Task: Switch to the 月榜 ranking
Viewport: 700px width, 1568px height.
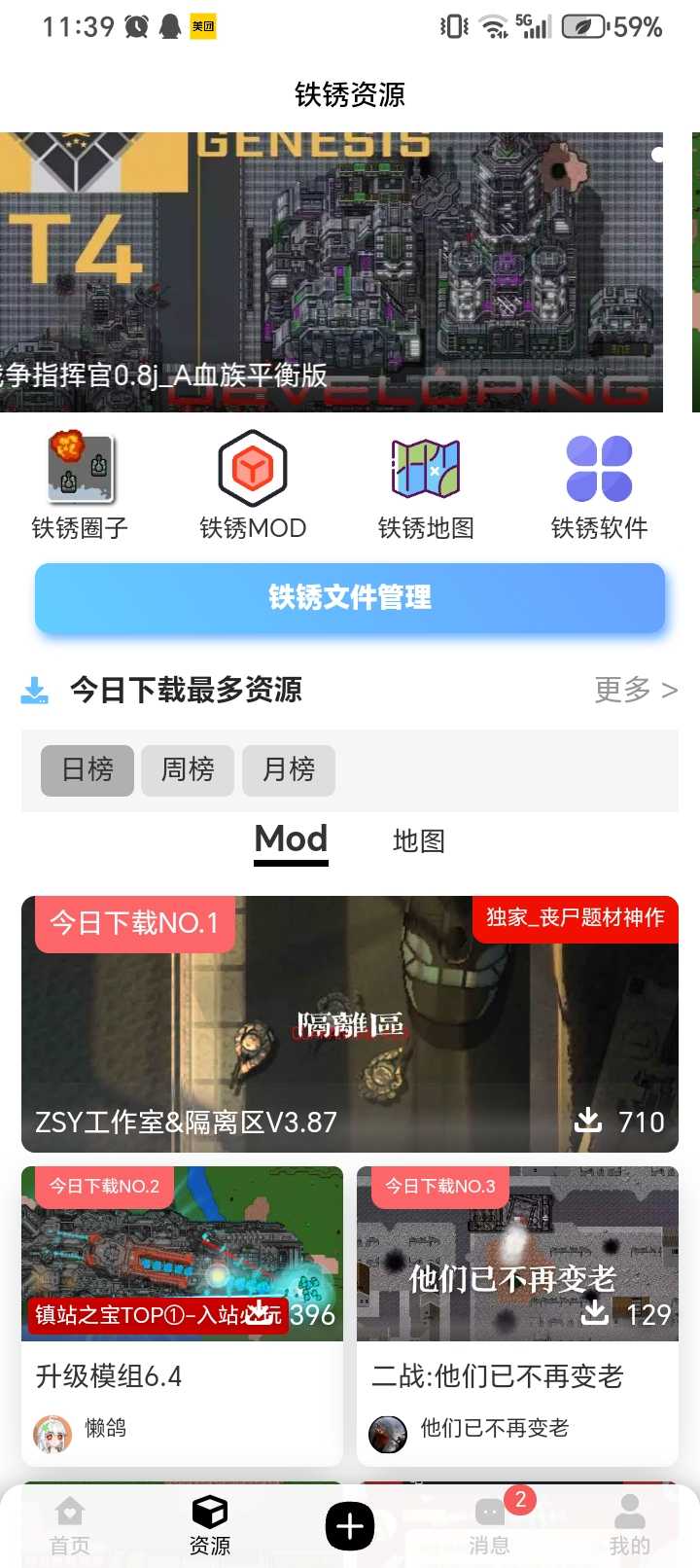Action: pos(289,770)
